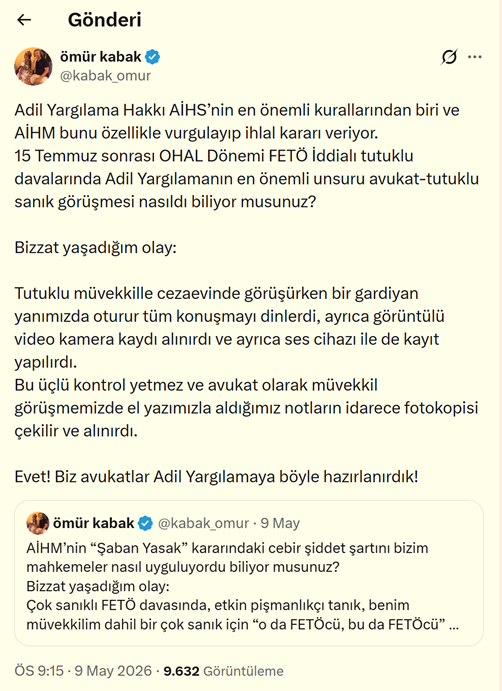The image size is (502, 691).
Task: Open the @kabak_omur profile handle
Action: point(105,76)
